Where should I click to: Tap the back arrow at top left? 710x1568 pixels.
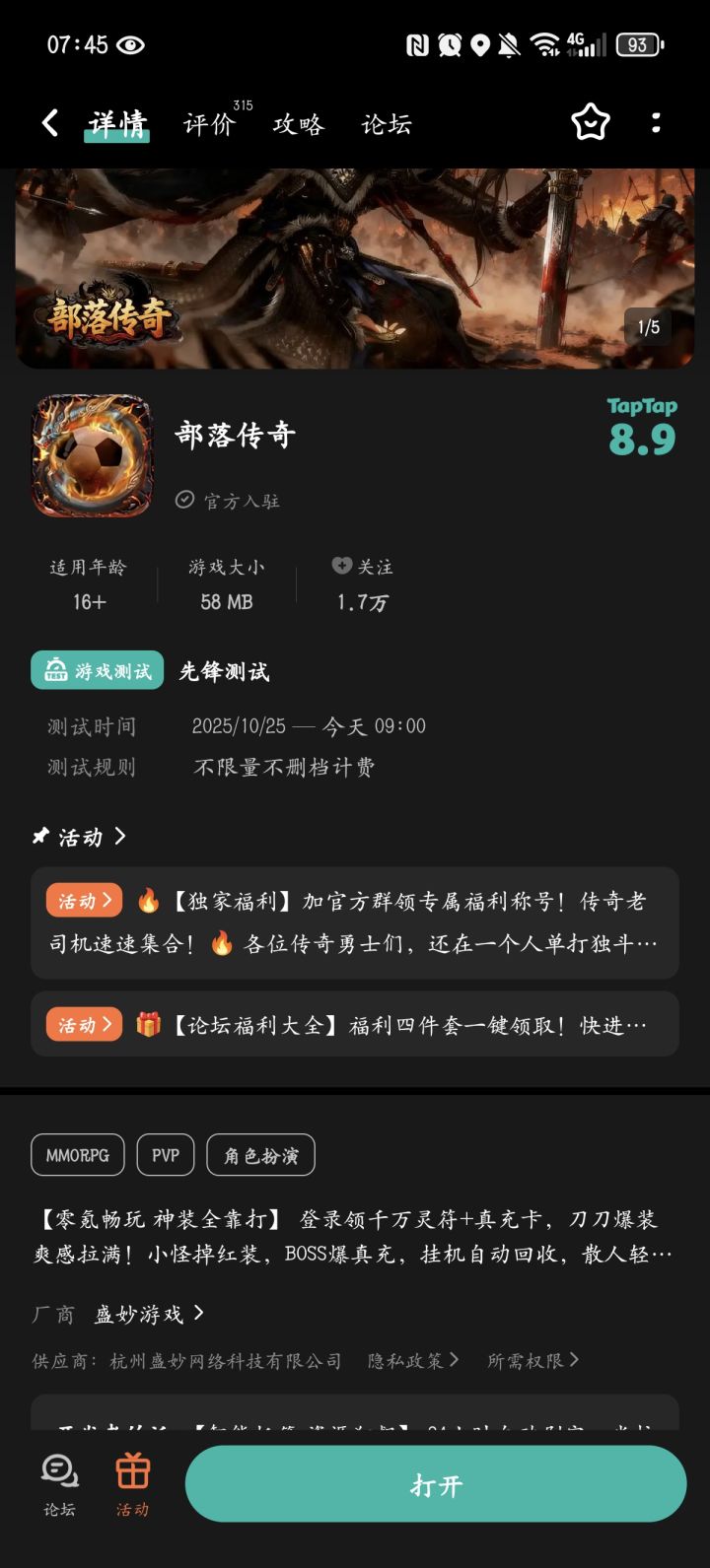point(49,121)
